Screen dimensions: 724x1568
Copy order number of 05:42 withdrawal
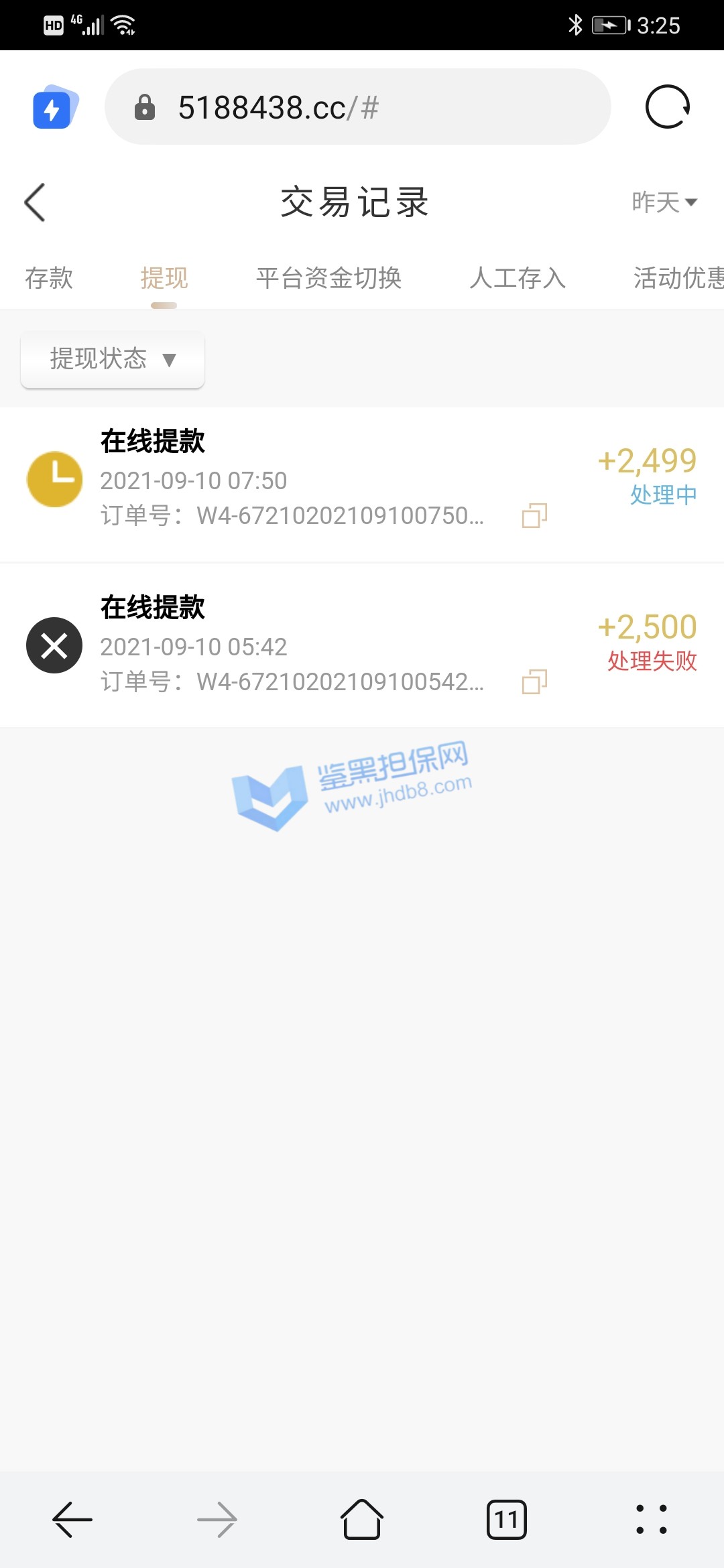pos(534,681)
